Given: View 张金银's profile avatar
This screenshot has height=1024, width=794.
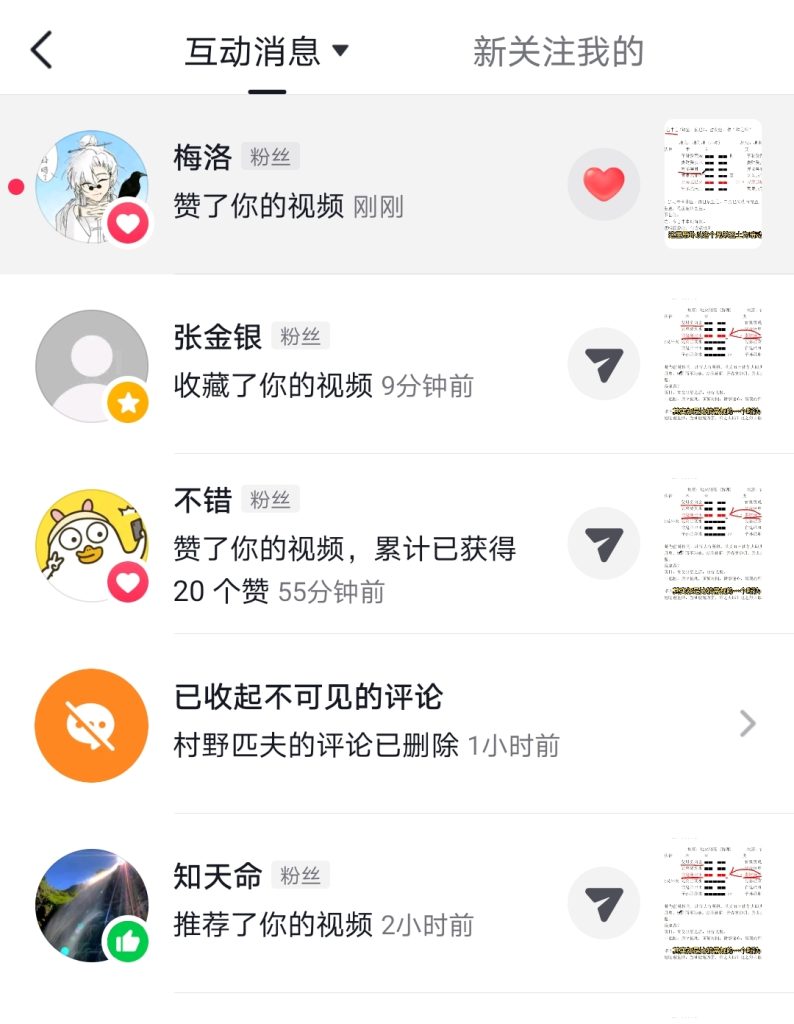Looking at the screenshot, I should (91, 365).
